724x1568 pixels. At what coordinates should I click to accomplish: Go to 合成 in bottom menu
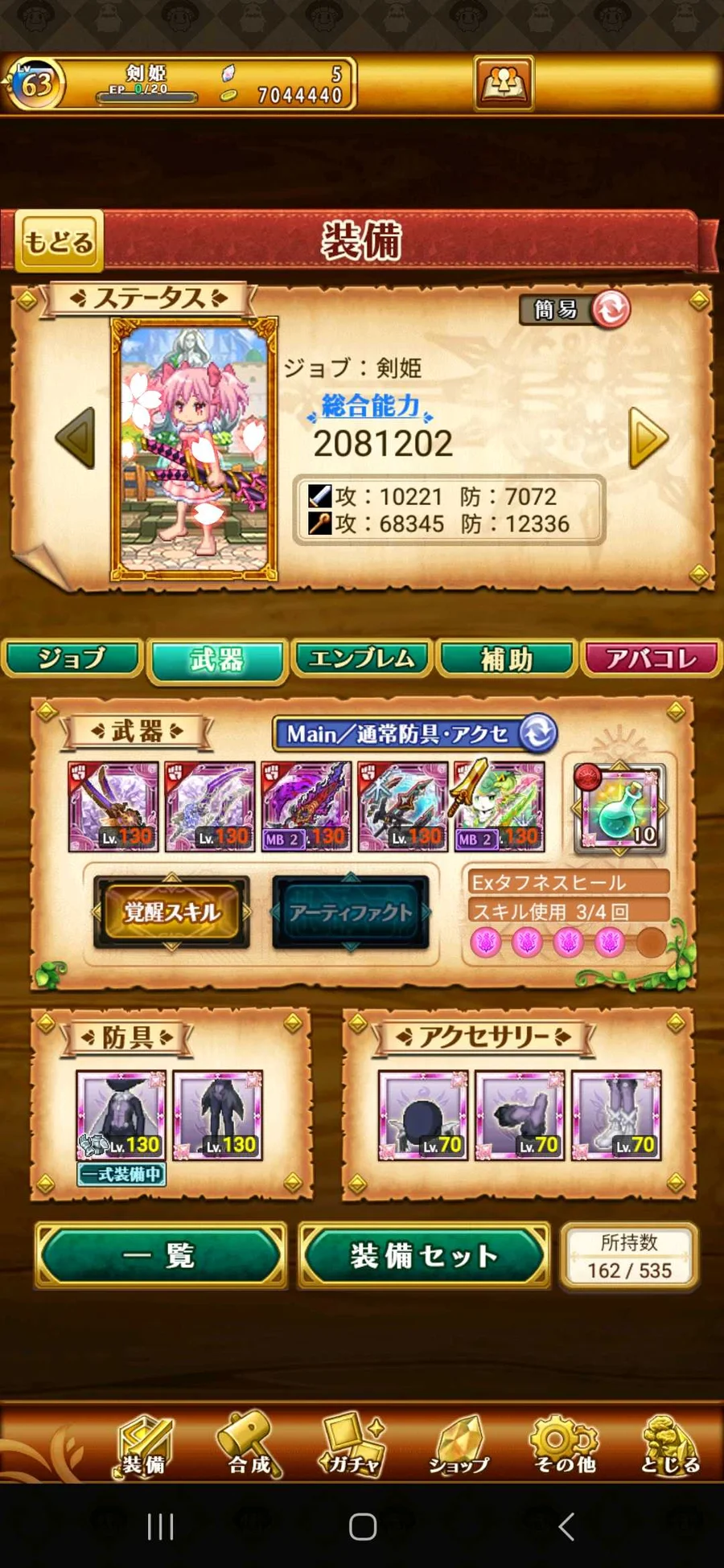pos(249,1446)
